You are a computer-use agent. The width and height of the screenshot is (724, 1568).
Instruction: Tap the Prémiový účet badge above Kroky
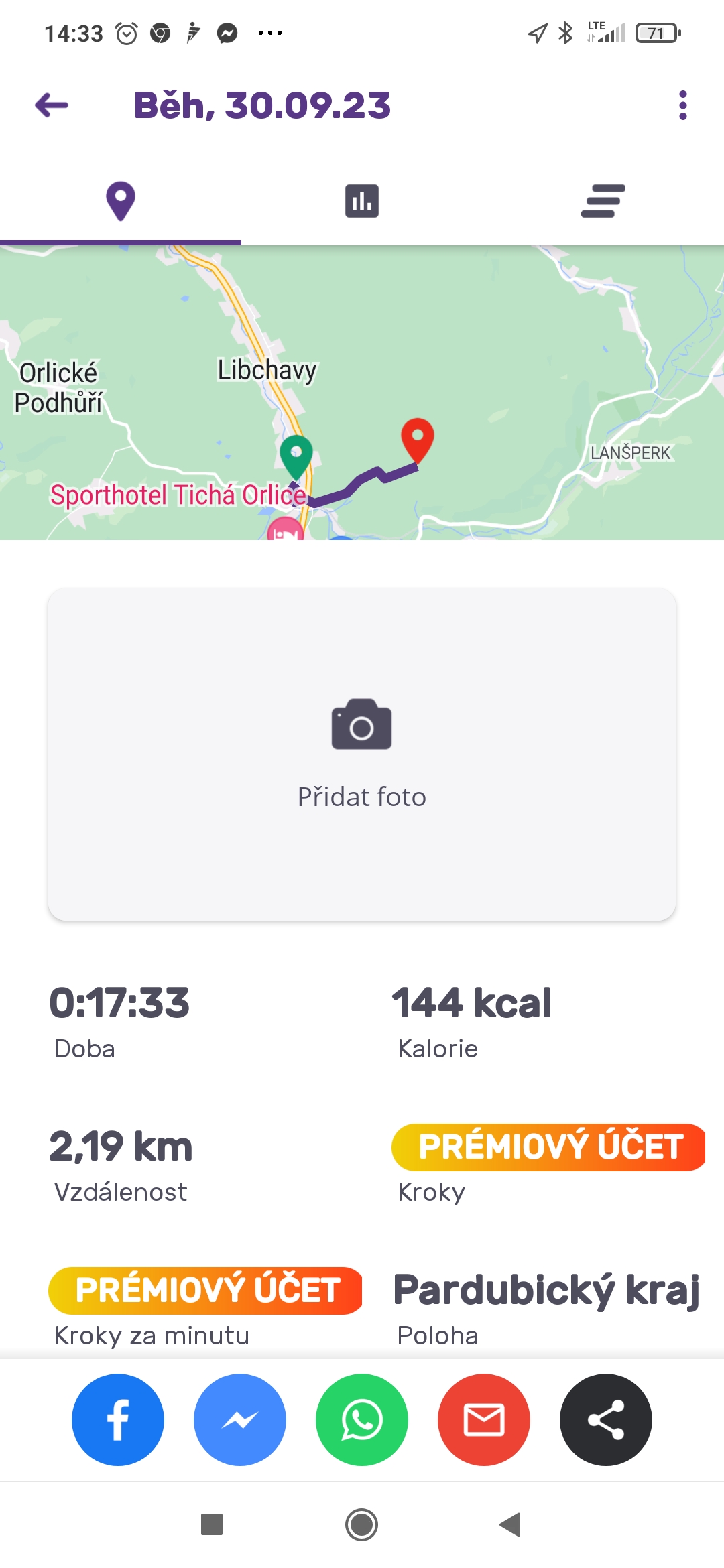click(x=548, y=1147)
